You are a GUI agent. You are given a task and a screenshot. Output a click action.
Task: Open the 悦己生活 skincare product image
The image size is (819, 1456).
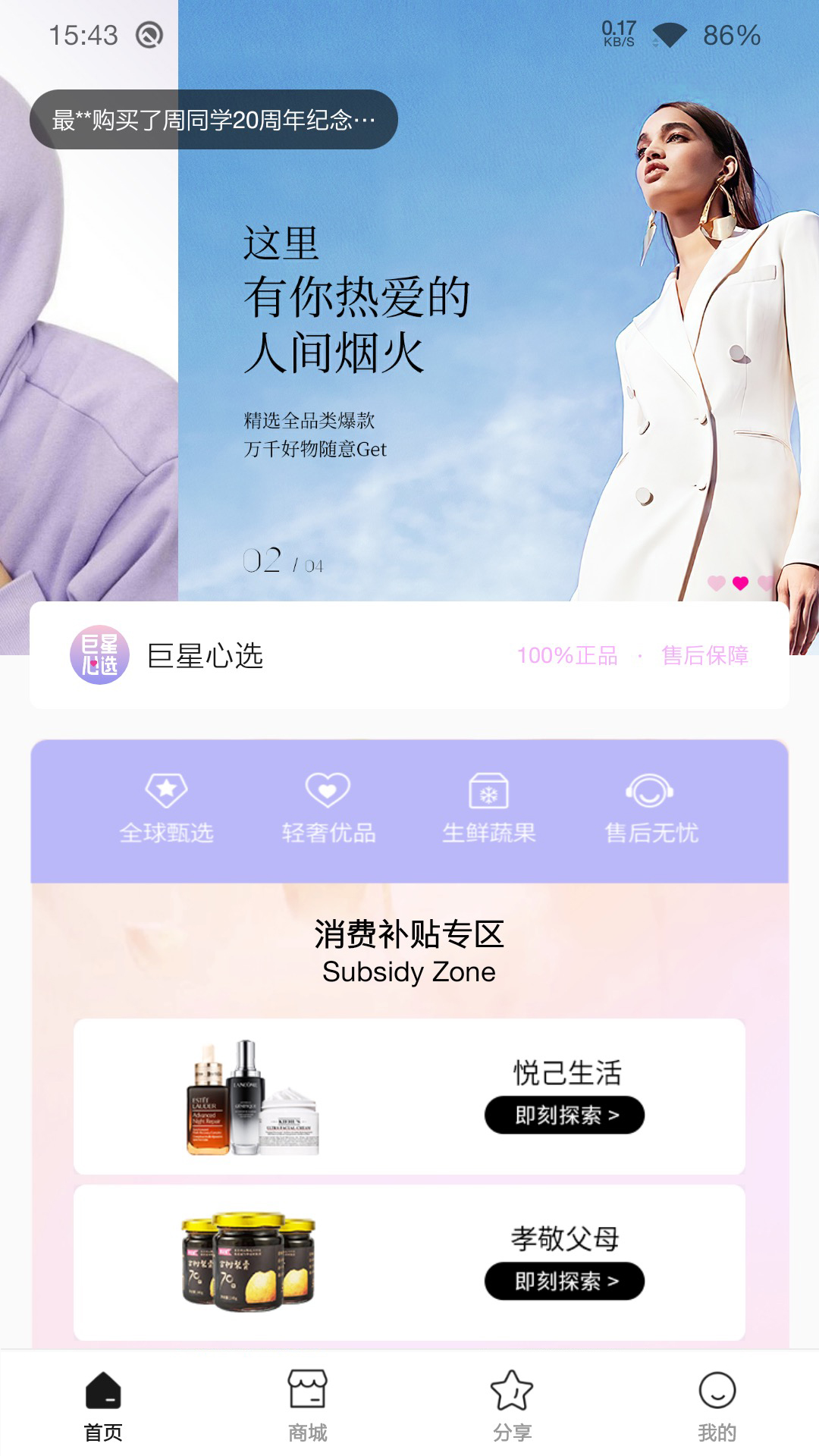point(253,1097)
